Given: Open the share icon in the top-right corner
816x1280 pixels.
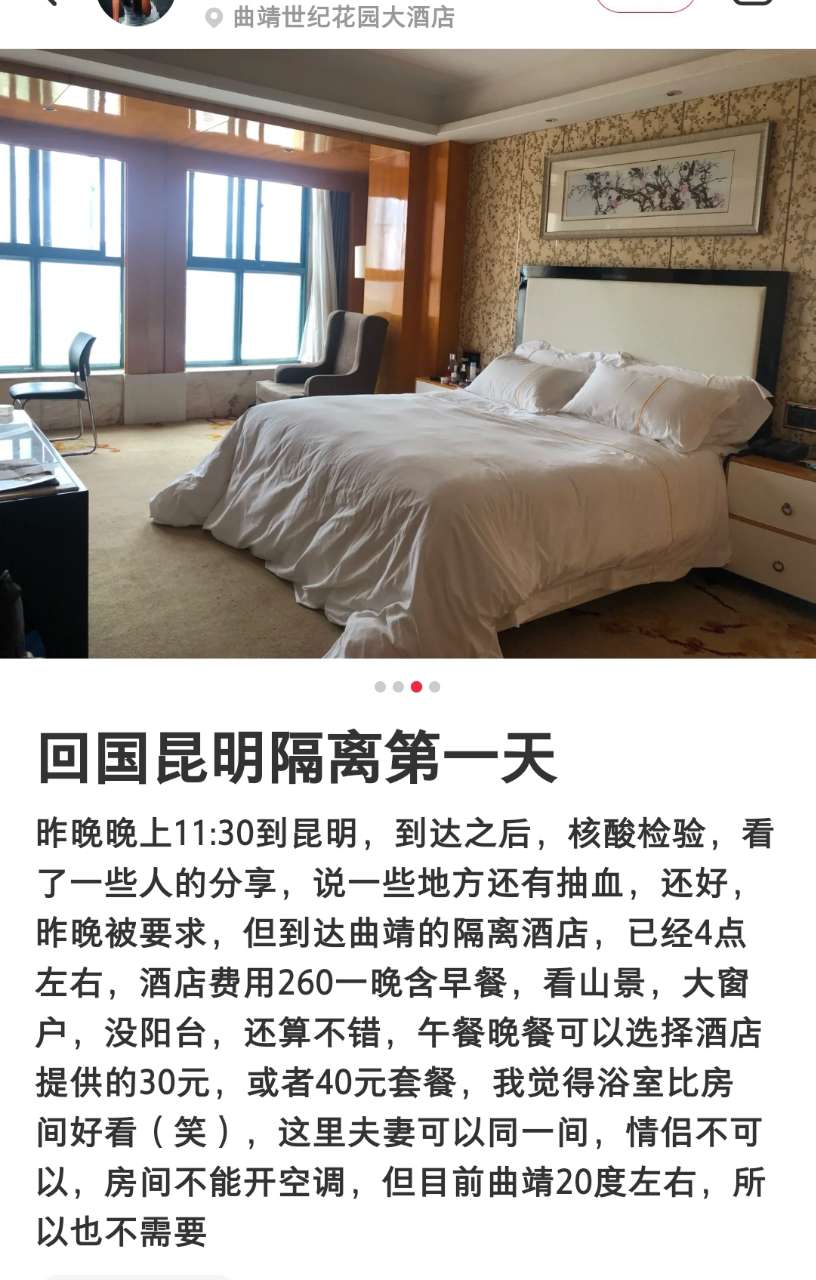Looking at the screenshot, I should tap(752, 3).
